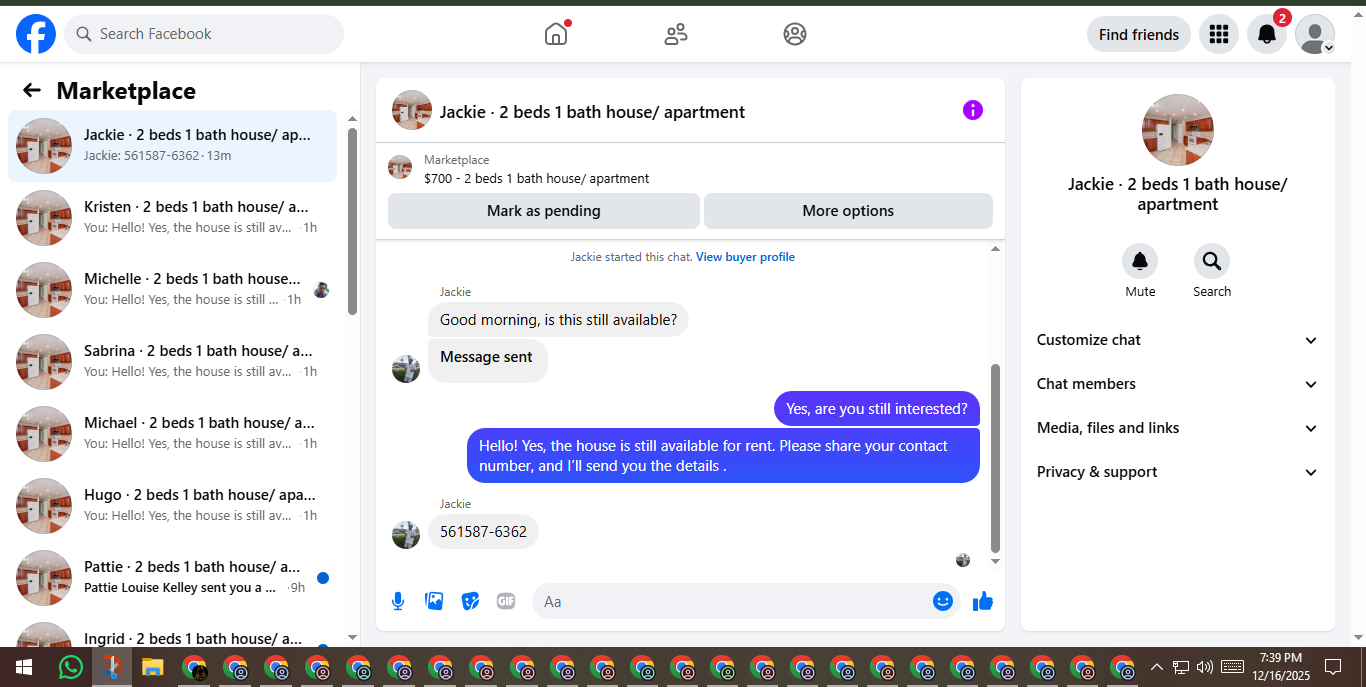The image size is (1366, 687).
Task: Record a voice clip with the microphone
Action: [398, 601]
